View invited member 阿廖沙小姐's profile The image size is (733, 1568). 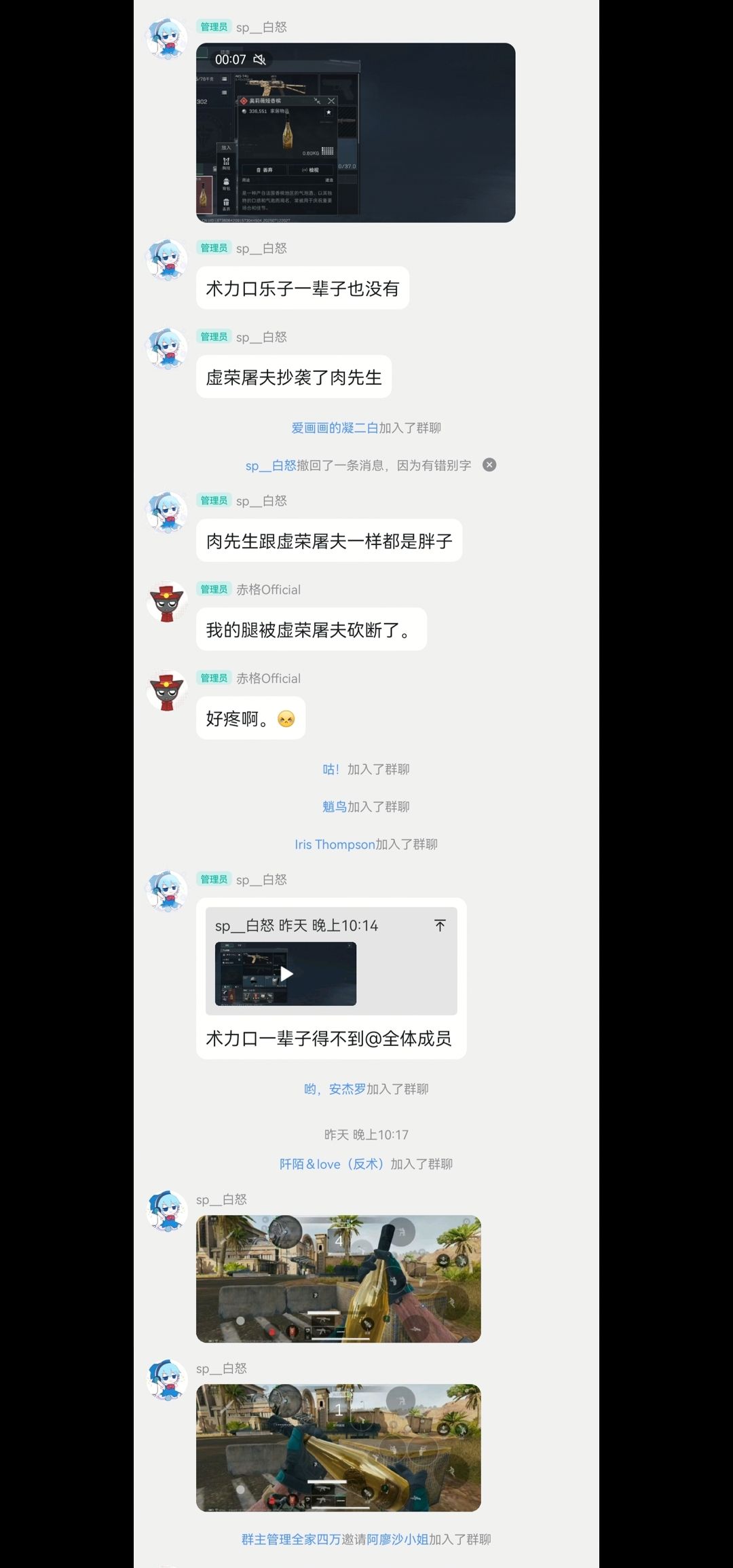pos(398,1539)
